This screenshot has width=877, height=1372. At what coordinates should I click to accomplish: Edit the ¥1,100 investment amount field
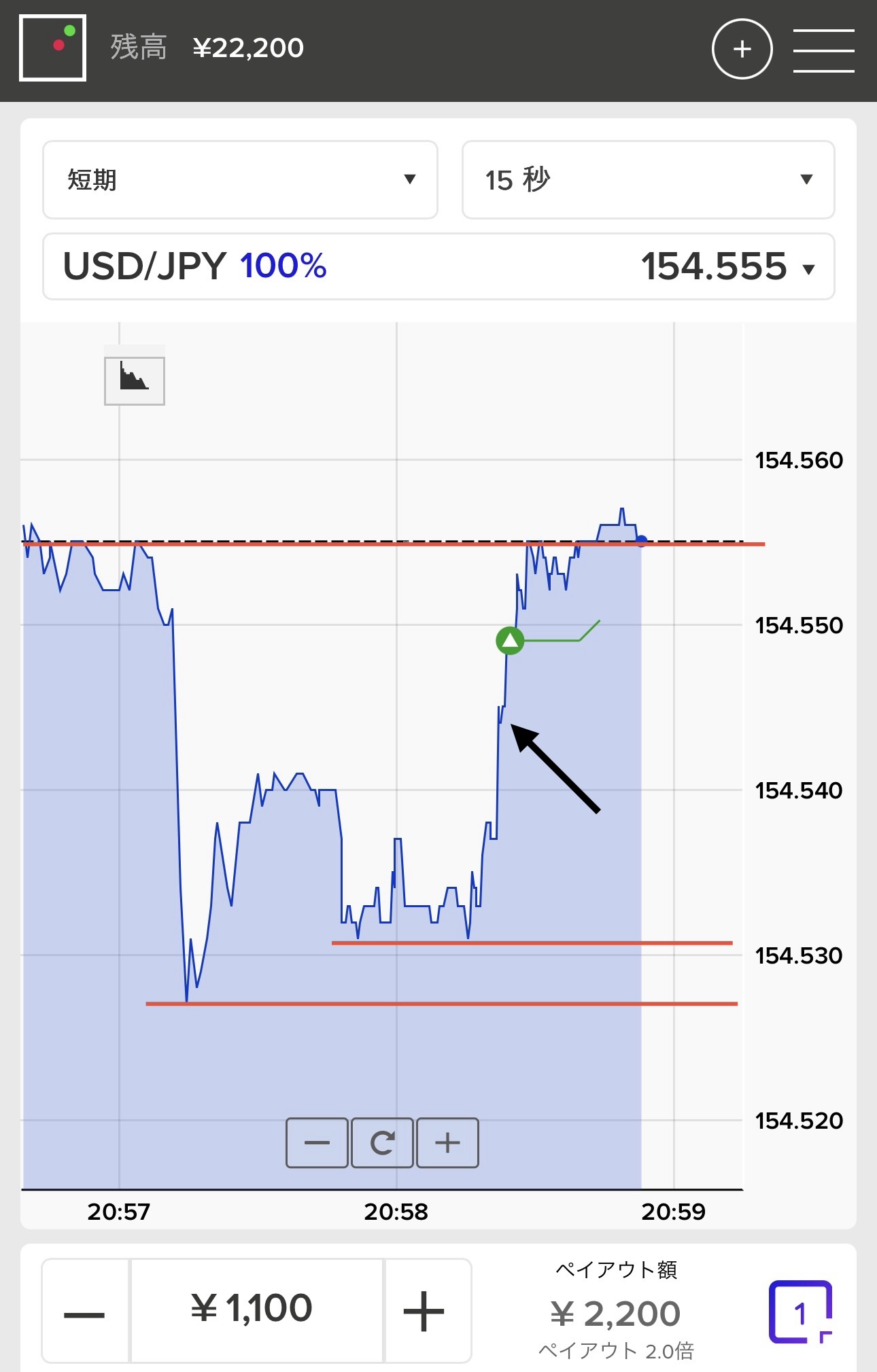click(x=256, y=1309)
